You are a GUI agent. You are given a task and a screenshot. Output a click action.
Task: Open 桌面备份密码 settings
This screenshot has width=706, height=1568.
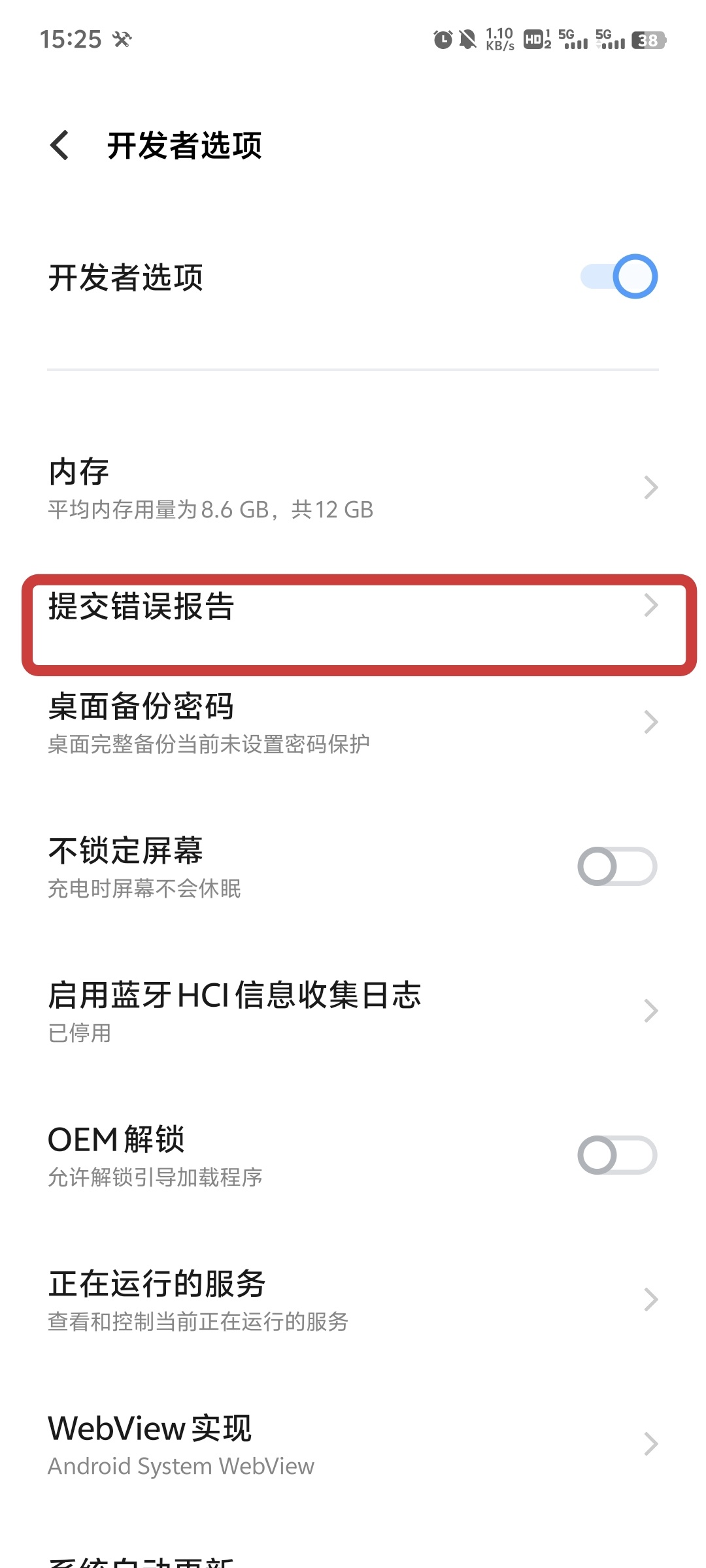pos(353,722)
